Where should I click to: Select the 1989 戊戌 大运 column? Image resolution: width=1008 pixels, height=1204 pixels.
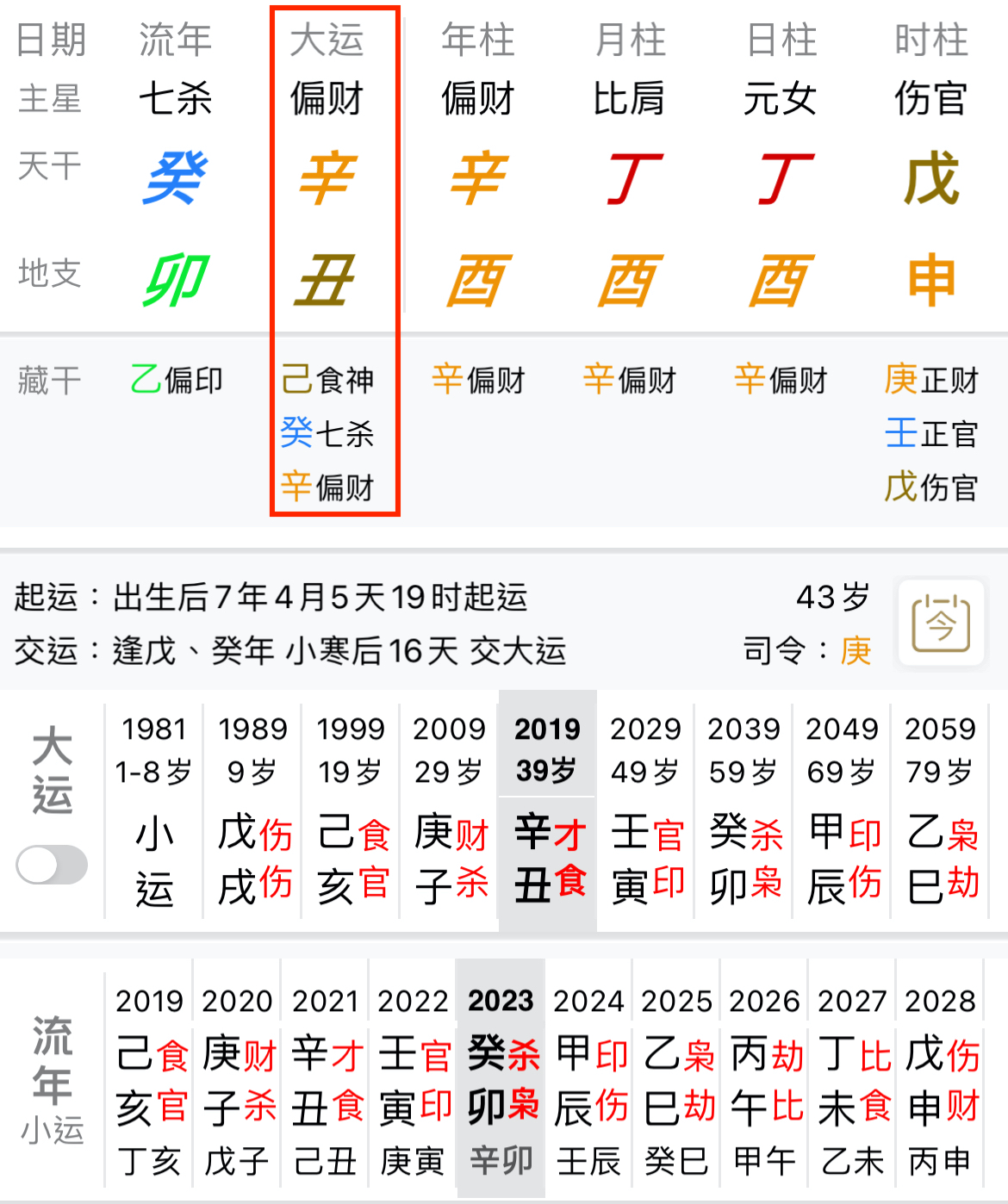[252, 810]
